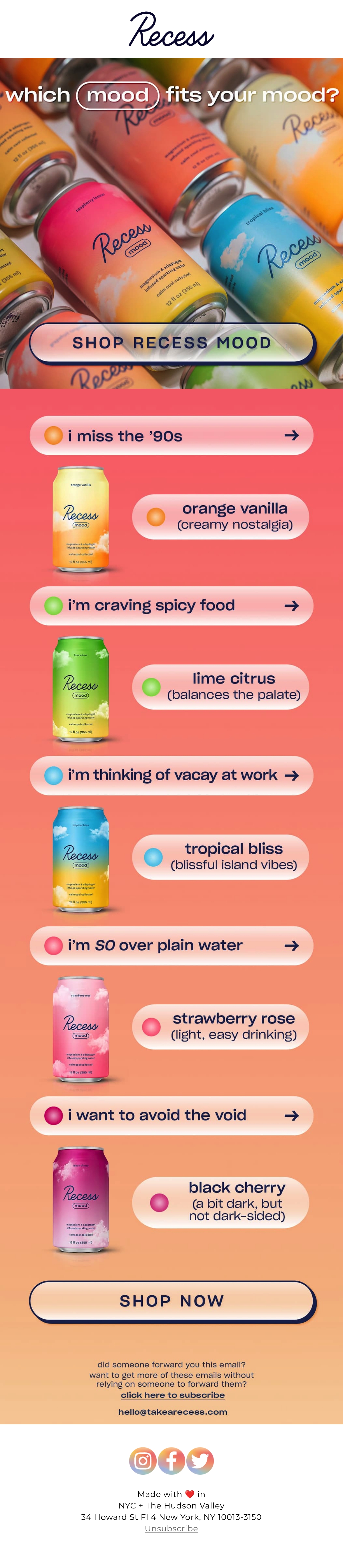Open "i'm SO over plain water" banner

pos(171,945)
